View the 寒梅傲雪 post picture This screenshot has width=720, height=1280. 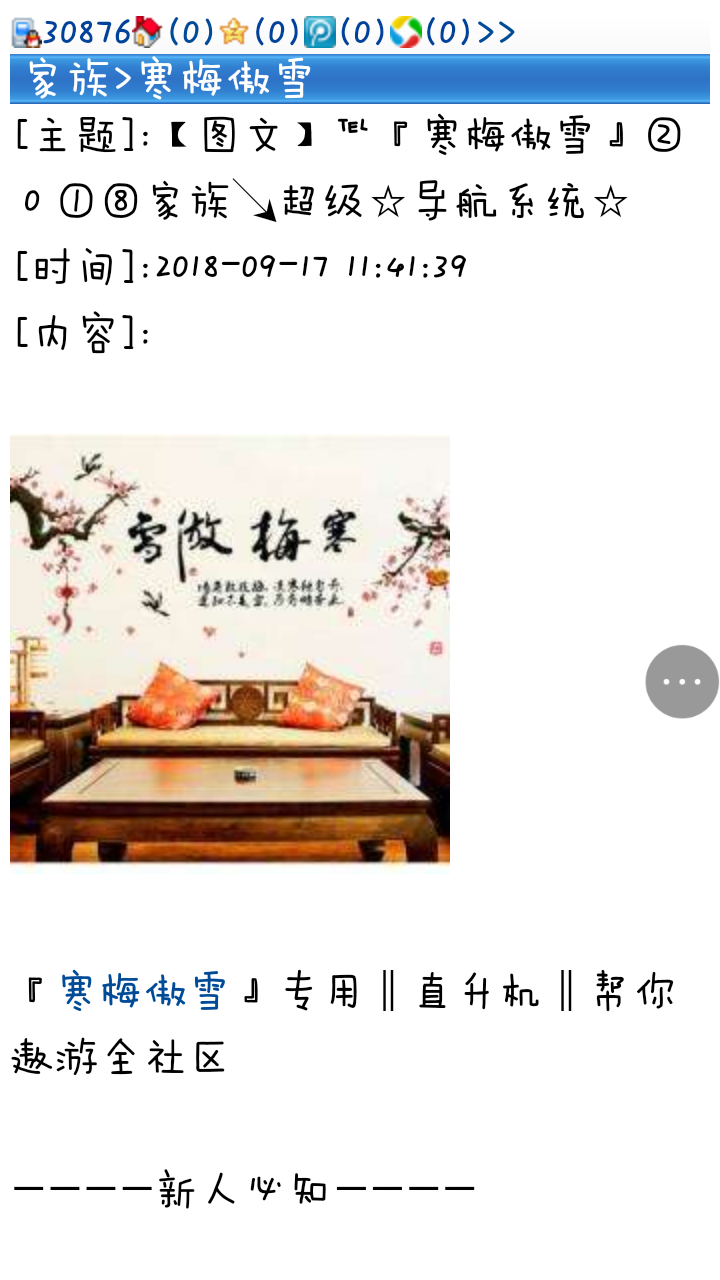point(230,648)
